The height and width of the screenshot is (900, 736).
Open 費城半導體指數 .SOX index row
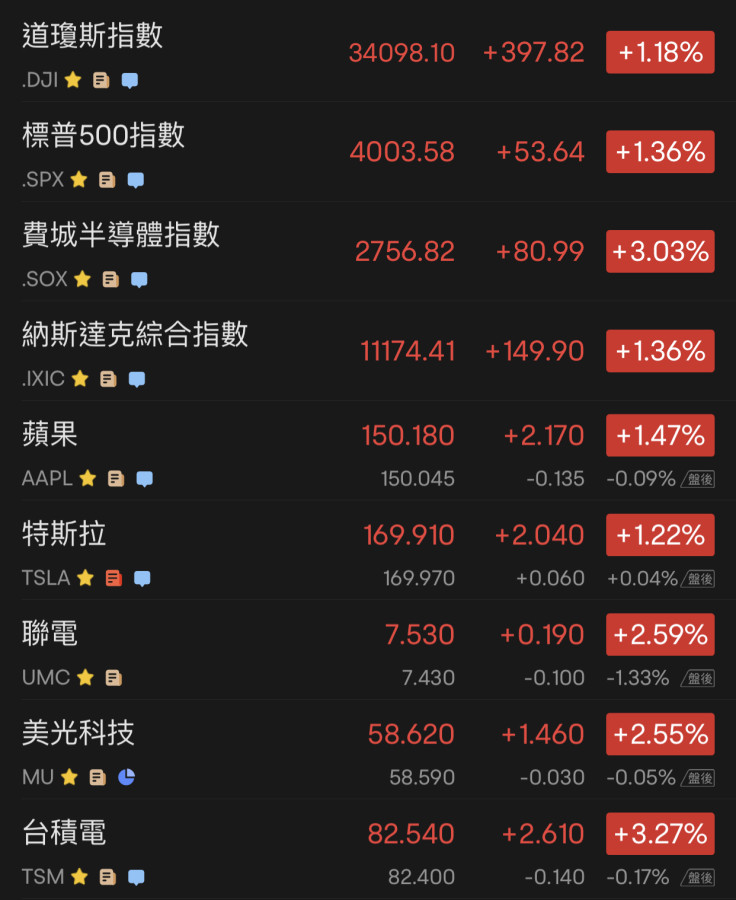[x=121, y=235]
